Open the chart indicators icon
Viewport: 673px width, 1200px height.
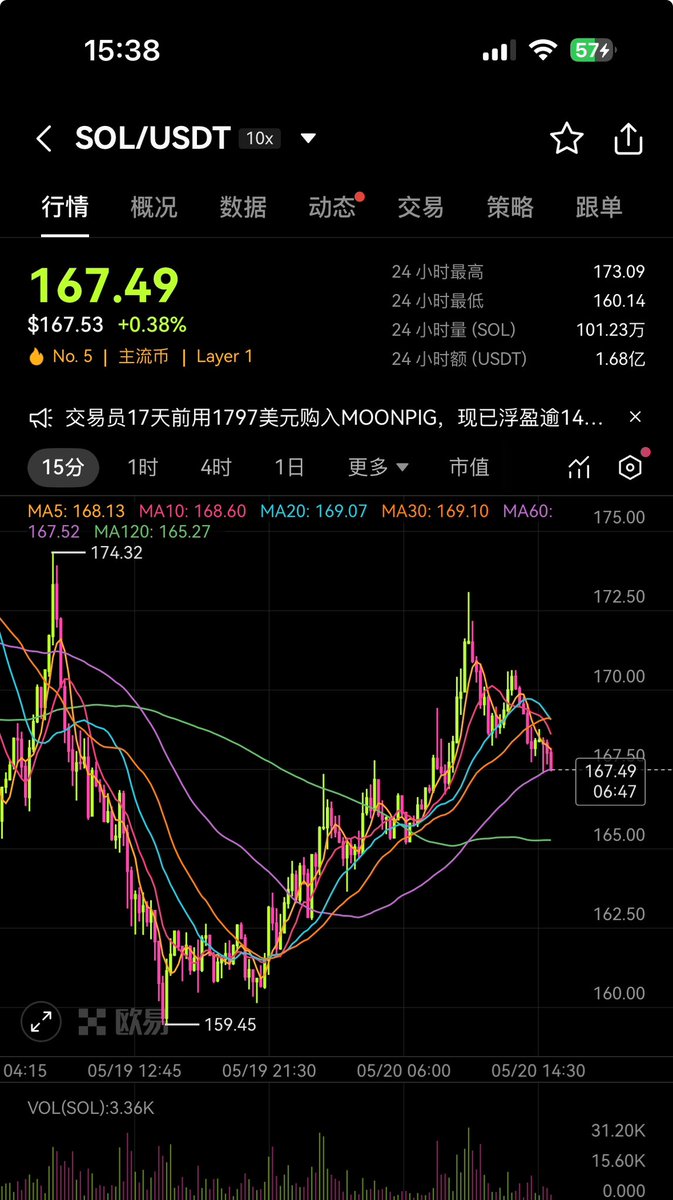point(579,467)
